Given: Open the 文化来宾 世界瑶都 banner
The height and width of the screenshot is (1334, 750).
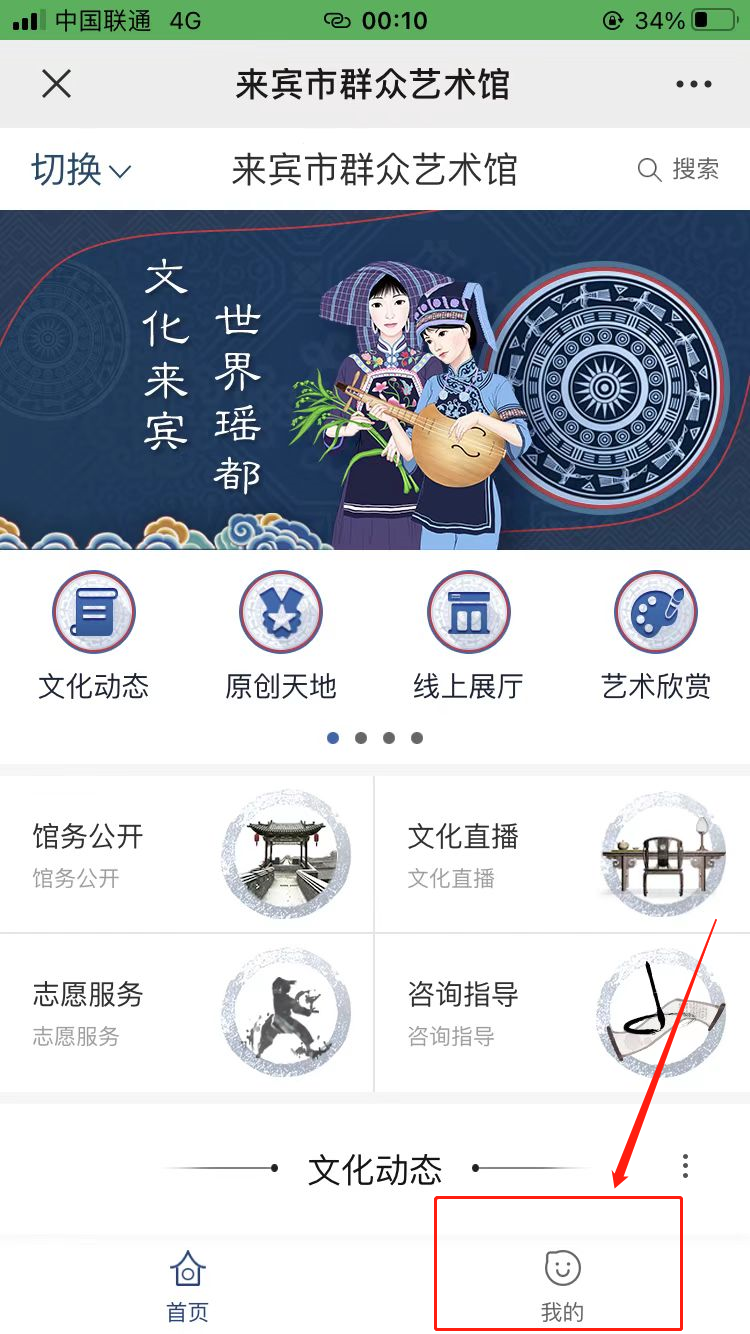Looking at the screenshot, I should [375, 380].
